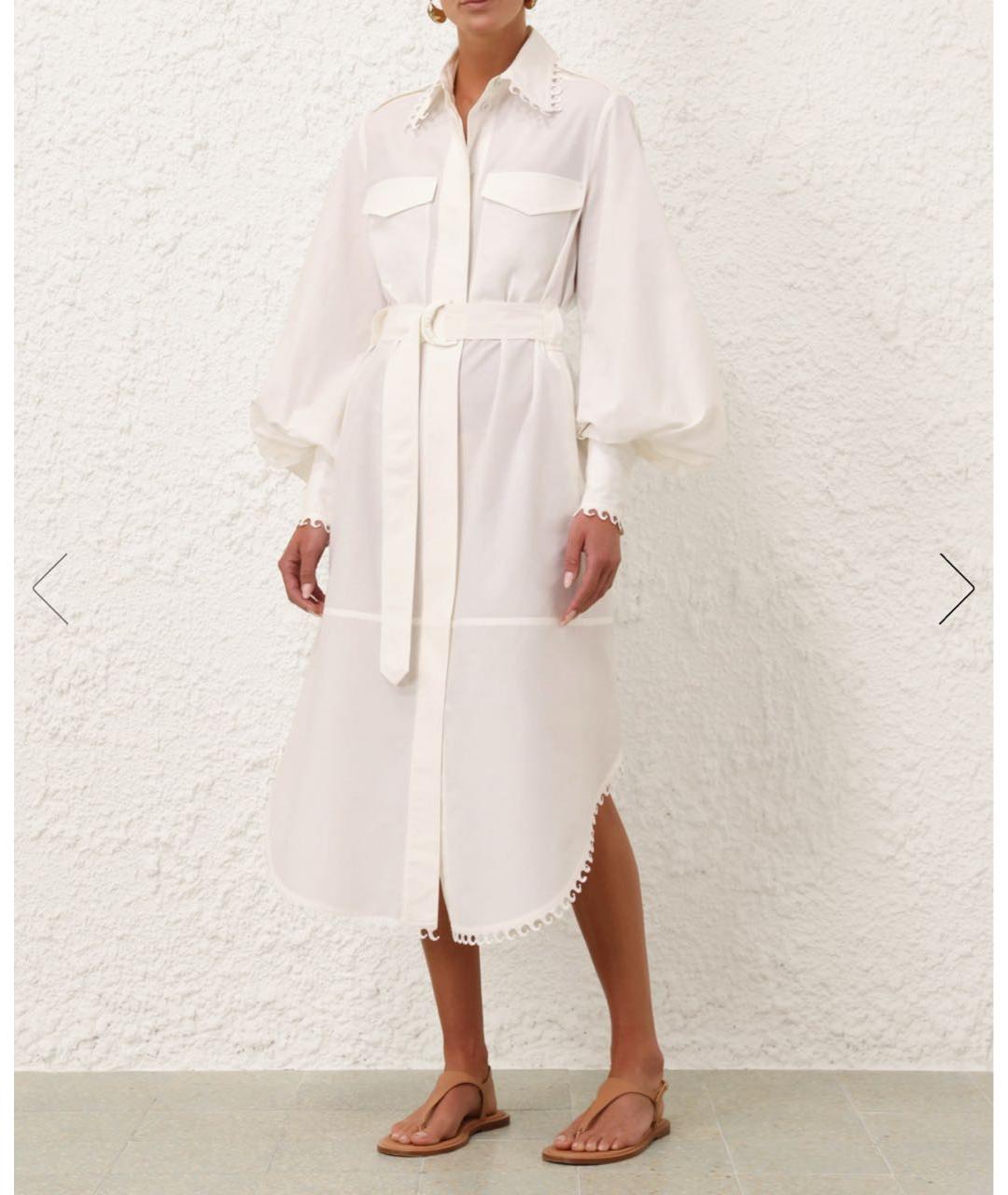Show the next product photo

pyautogui.click(x=957, y=588)
